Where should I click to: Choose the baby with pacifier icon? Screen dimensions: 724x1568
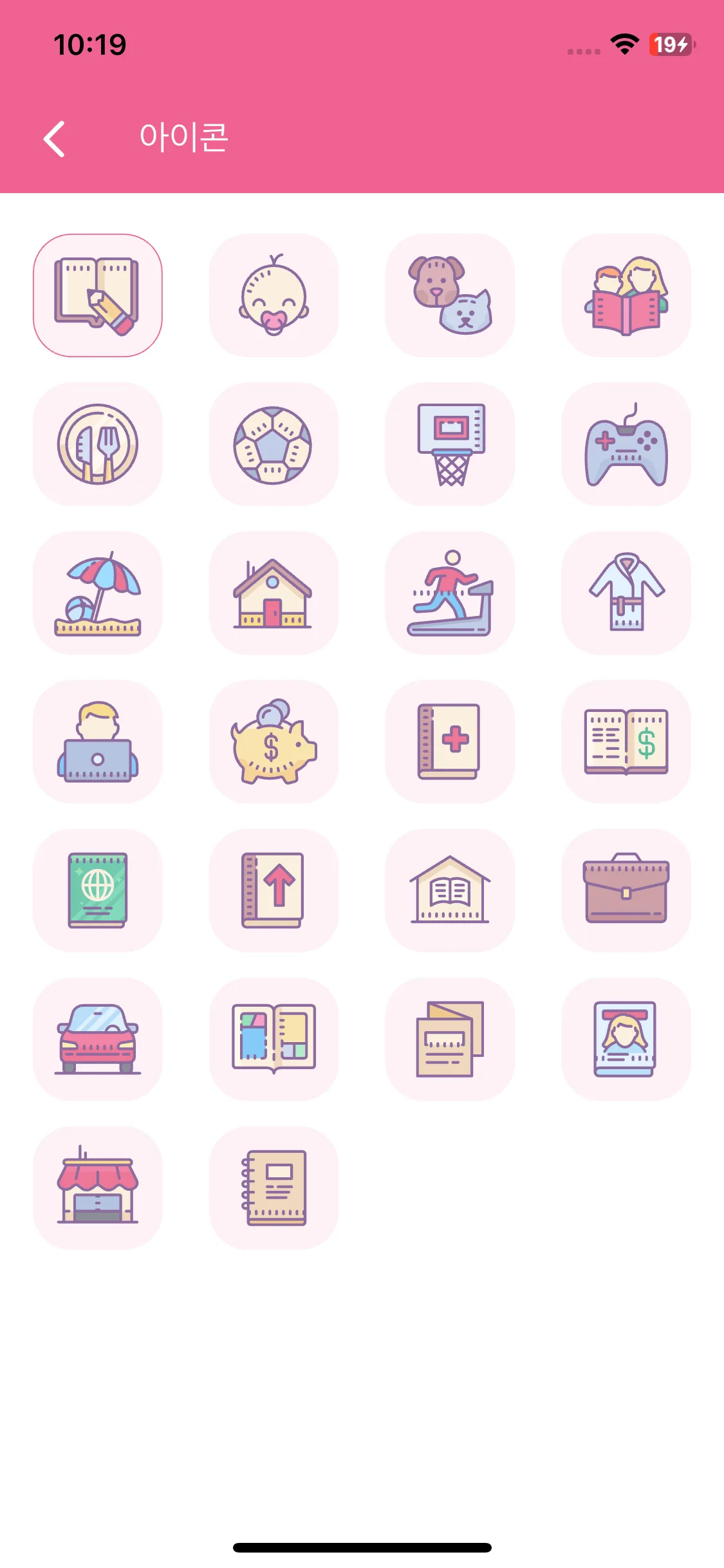click(x=274, y=295)
